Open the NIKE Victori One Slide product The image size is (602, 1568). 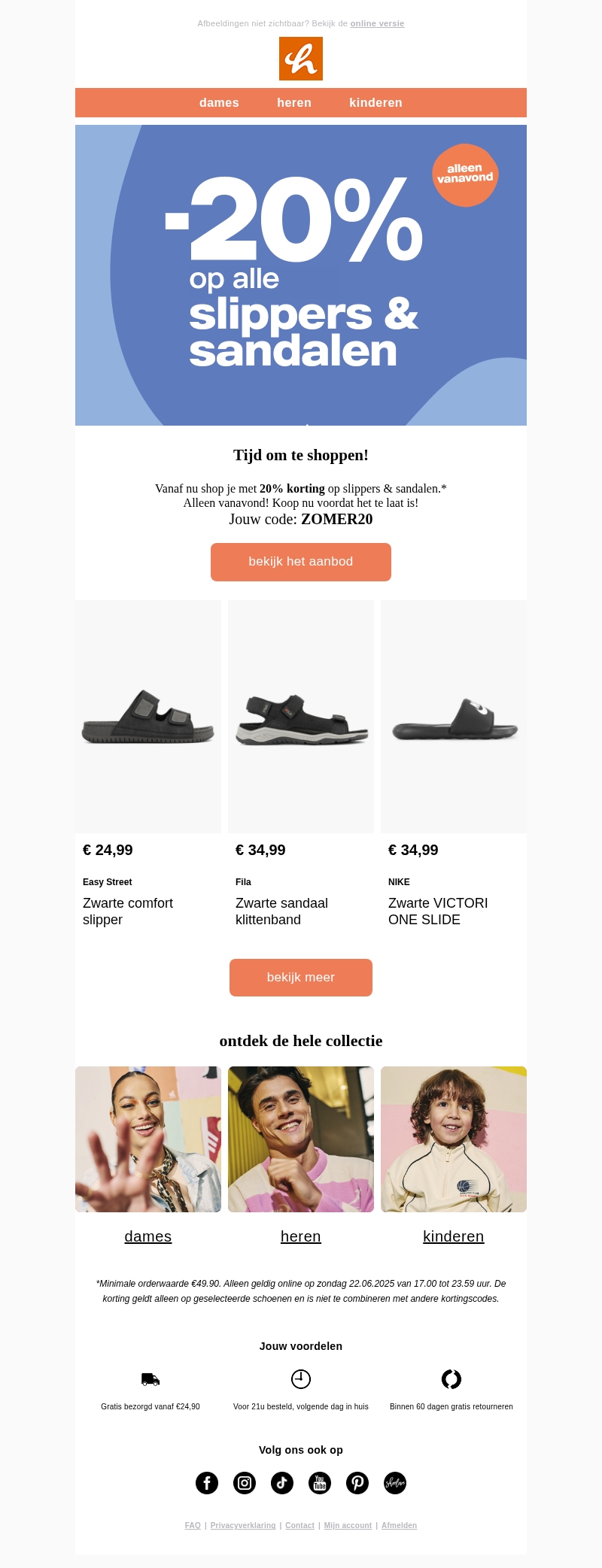pyautogui.click(x=454, y=717)
